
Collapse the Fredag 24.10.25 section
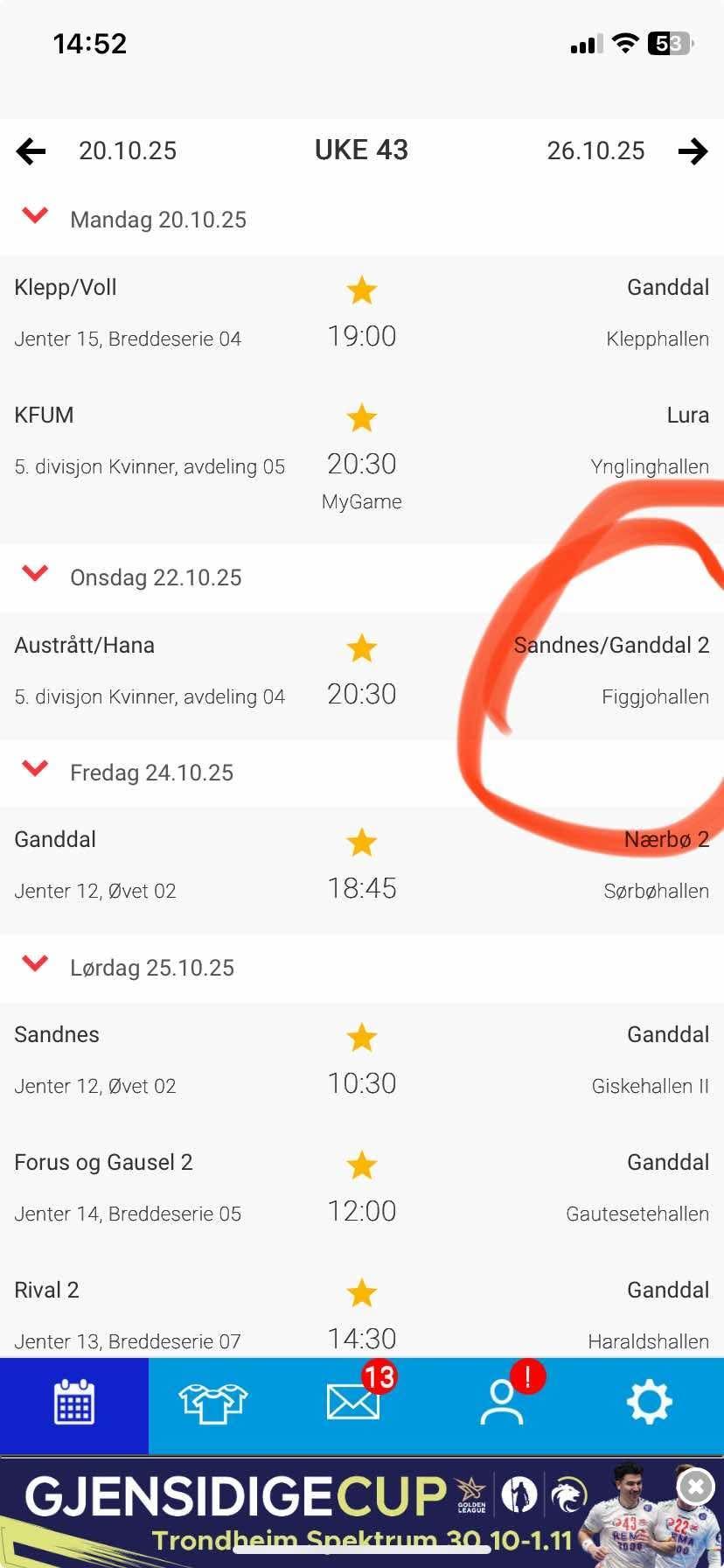[x=35, y=769]
